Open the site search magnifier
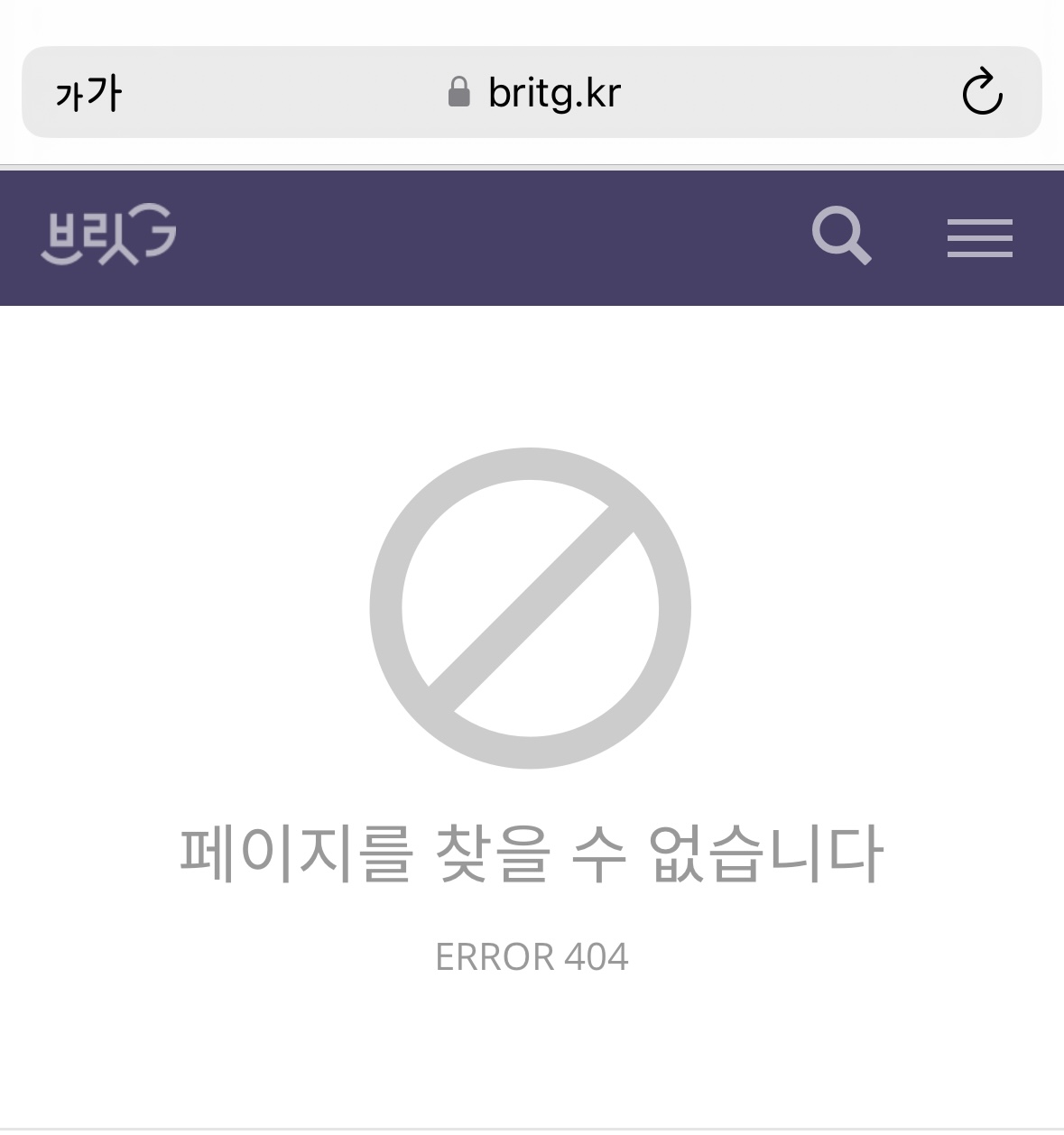Viewport: 1064px width, 1135px height. point(841,236)
